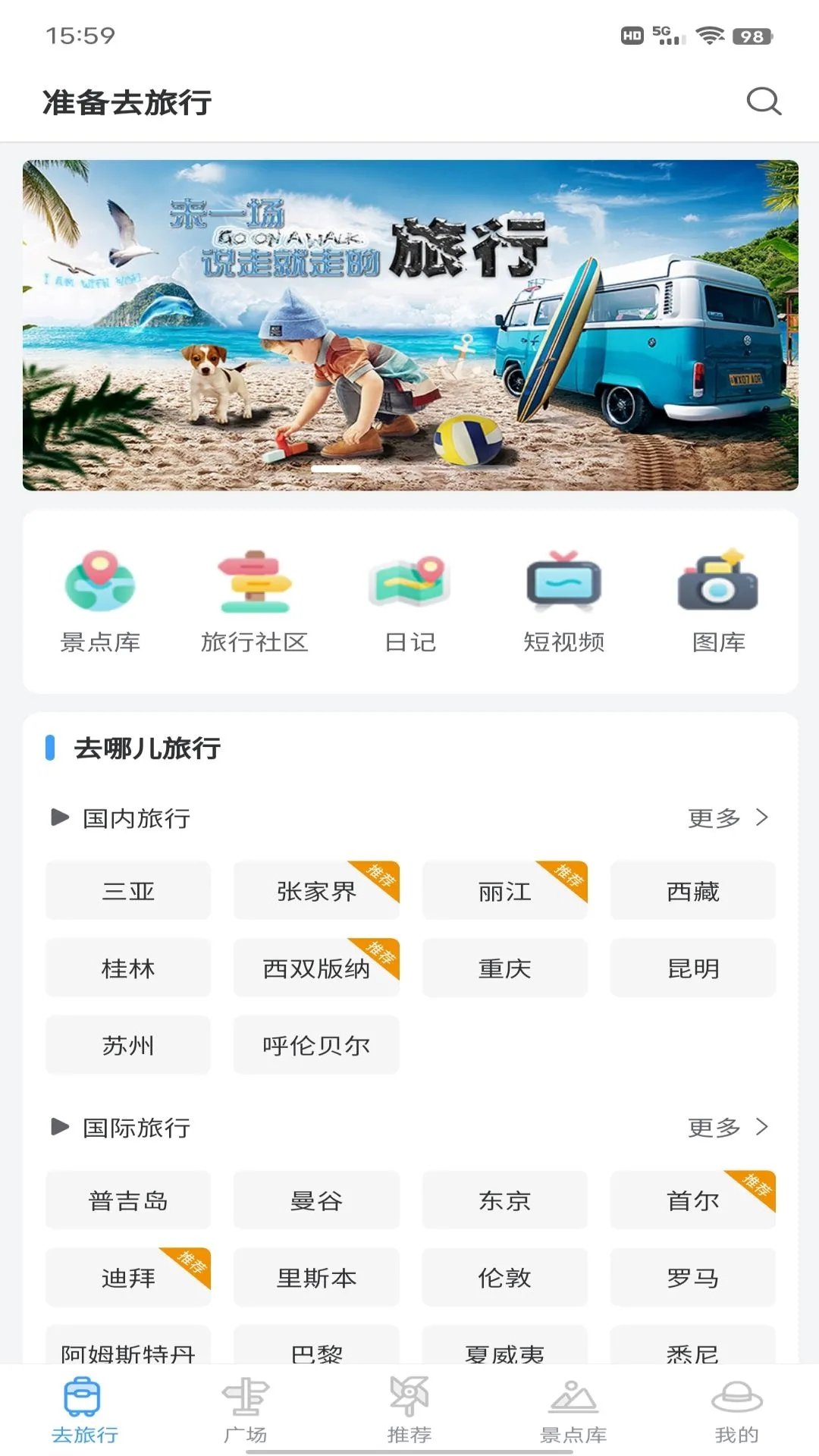Screen dimensions: 819x1456
Task: Select the 张家界 destination
Action: click(x=316, y=891)
